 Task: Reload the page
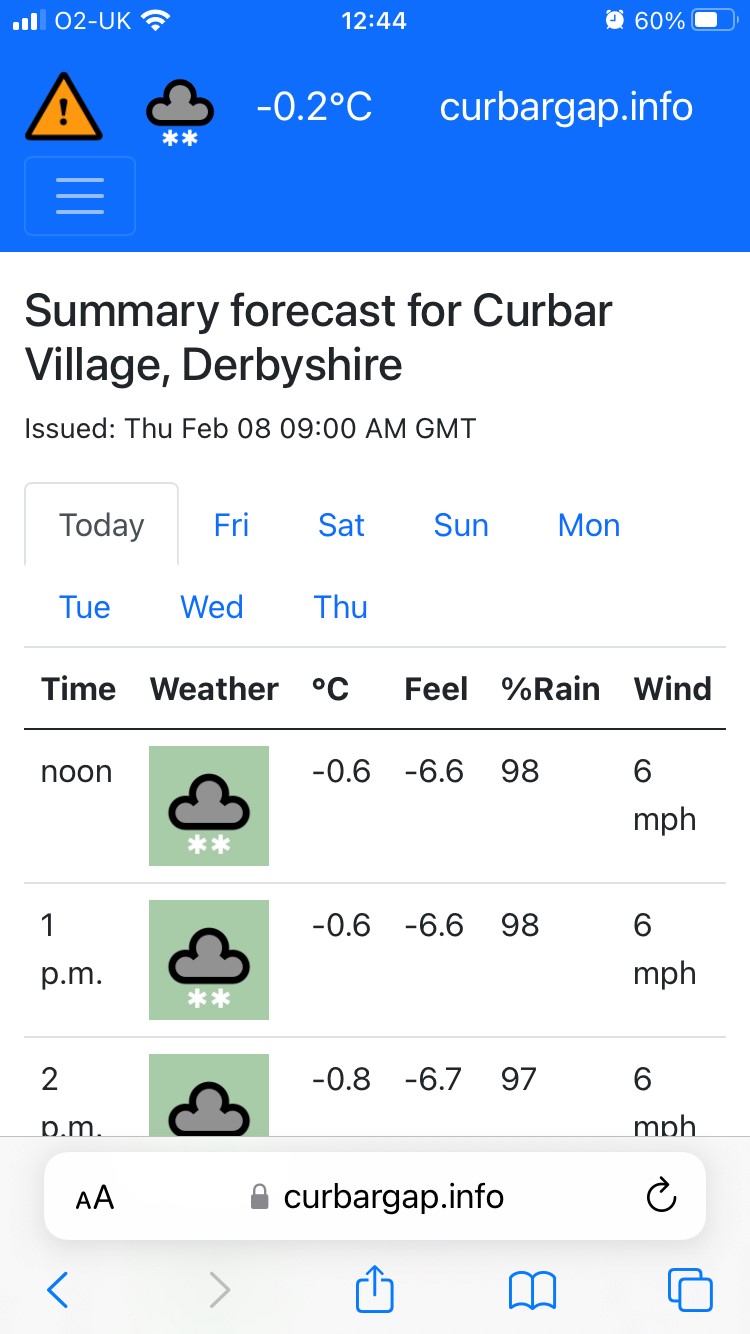click(662, 1196)
